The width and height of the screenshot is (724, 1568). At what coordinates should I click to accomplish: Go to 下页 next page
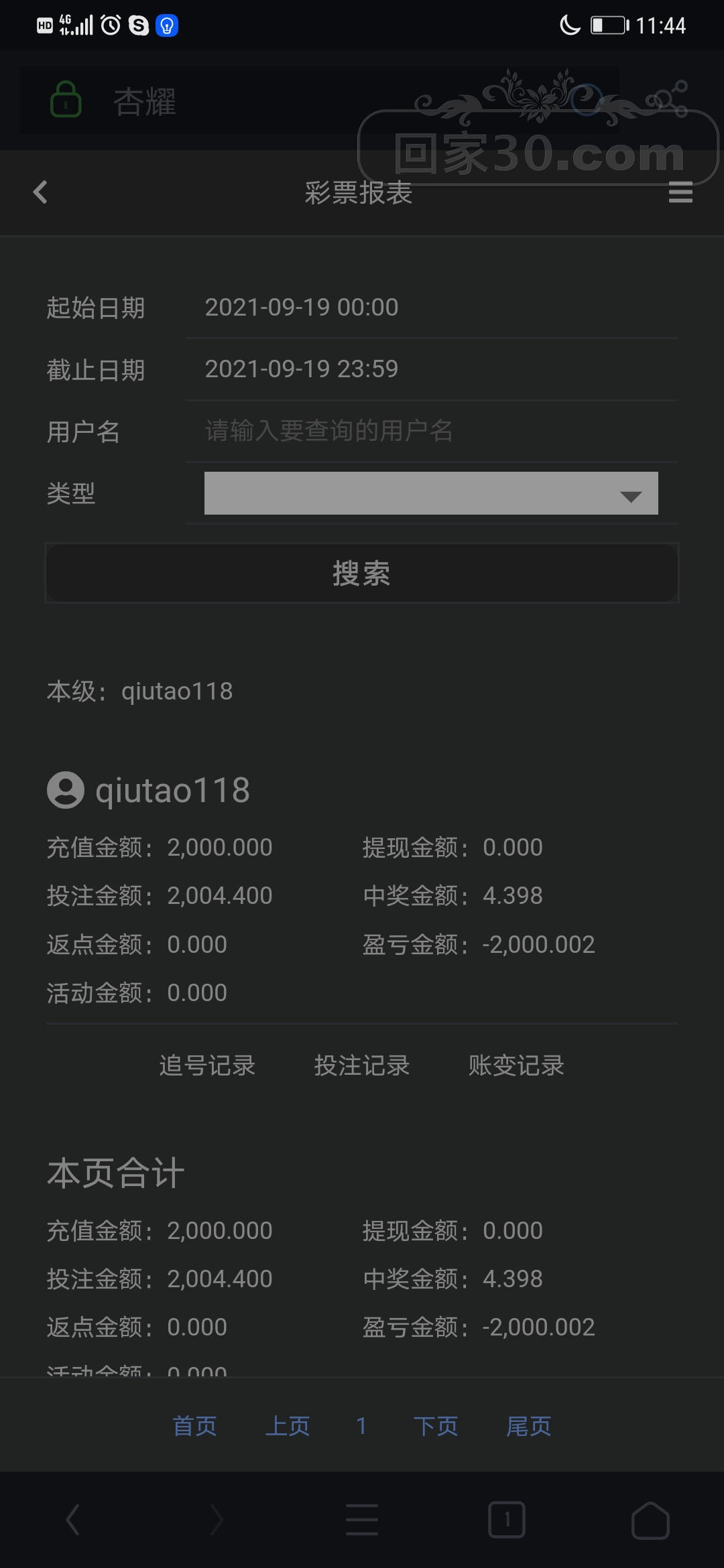[436, 1426]
